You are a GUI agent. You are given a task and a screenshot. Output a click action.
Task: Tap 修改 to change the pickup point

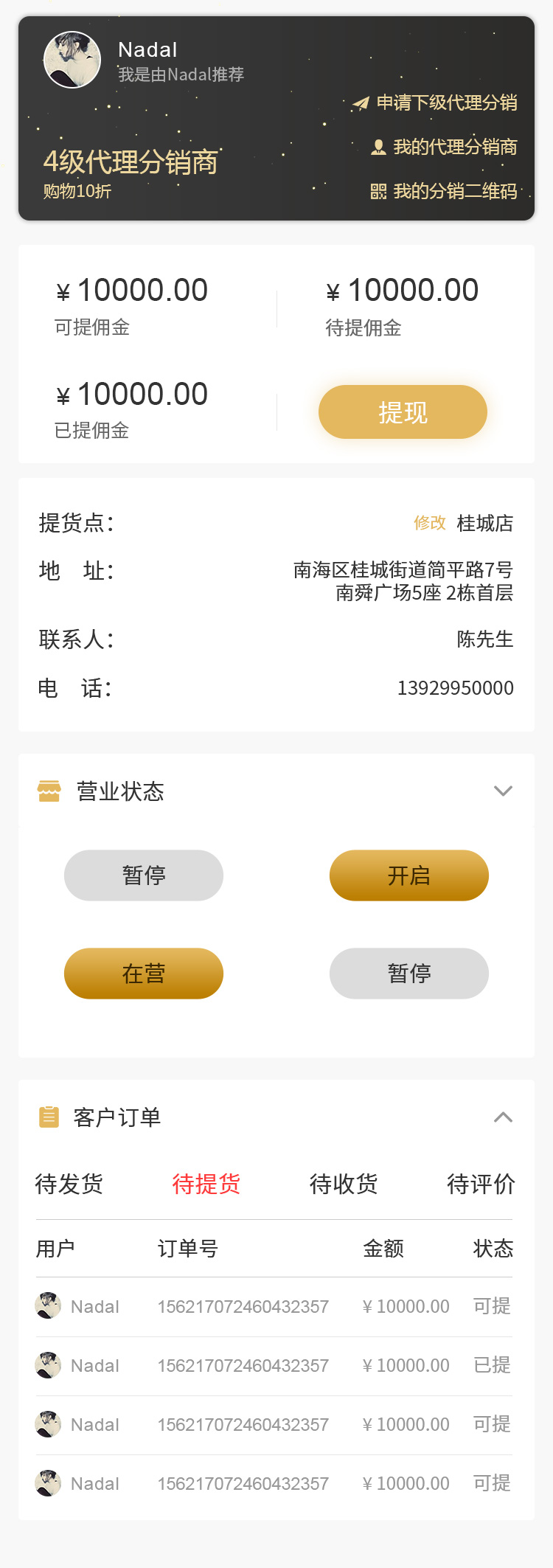[429, 523]
